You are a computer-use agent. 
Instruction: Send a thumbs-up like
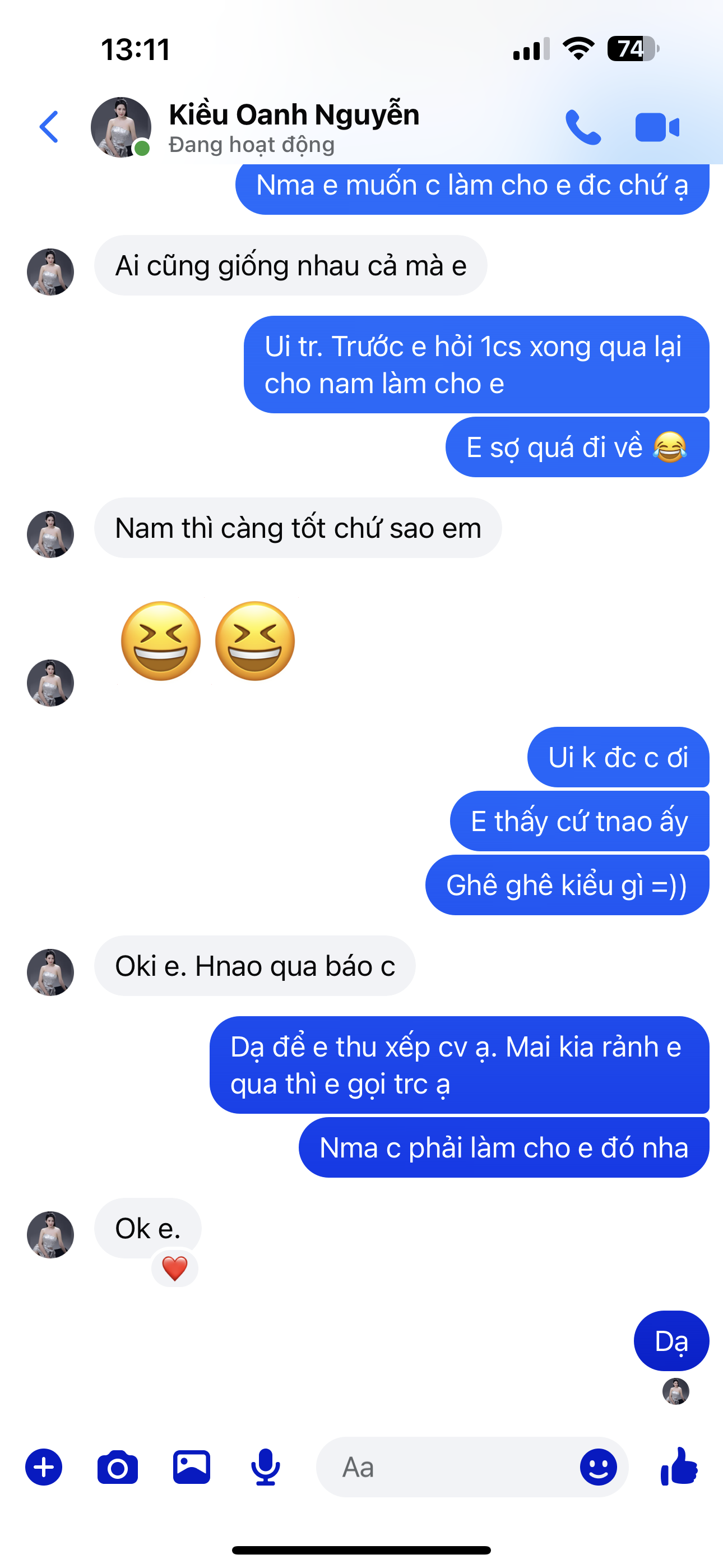tap(679, 1466)
